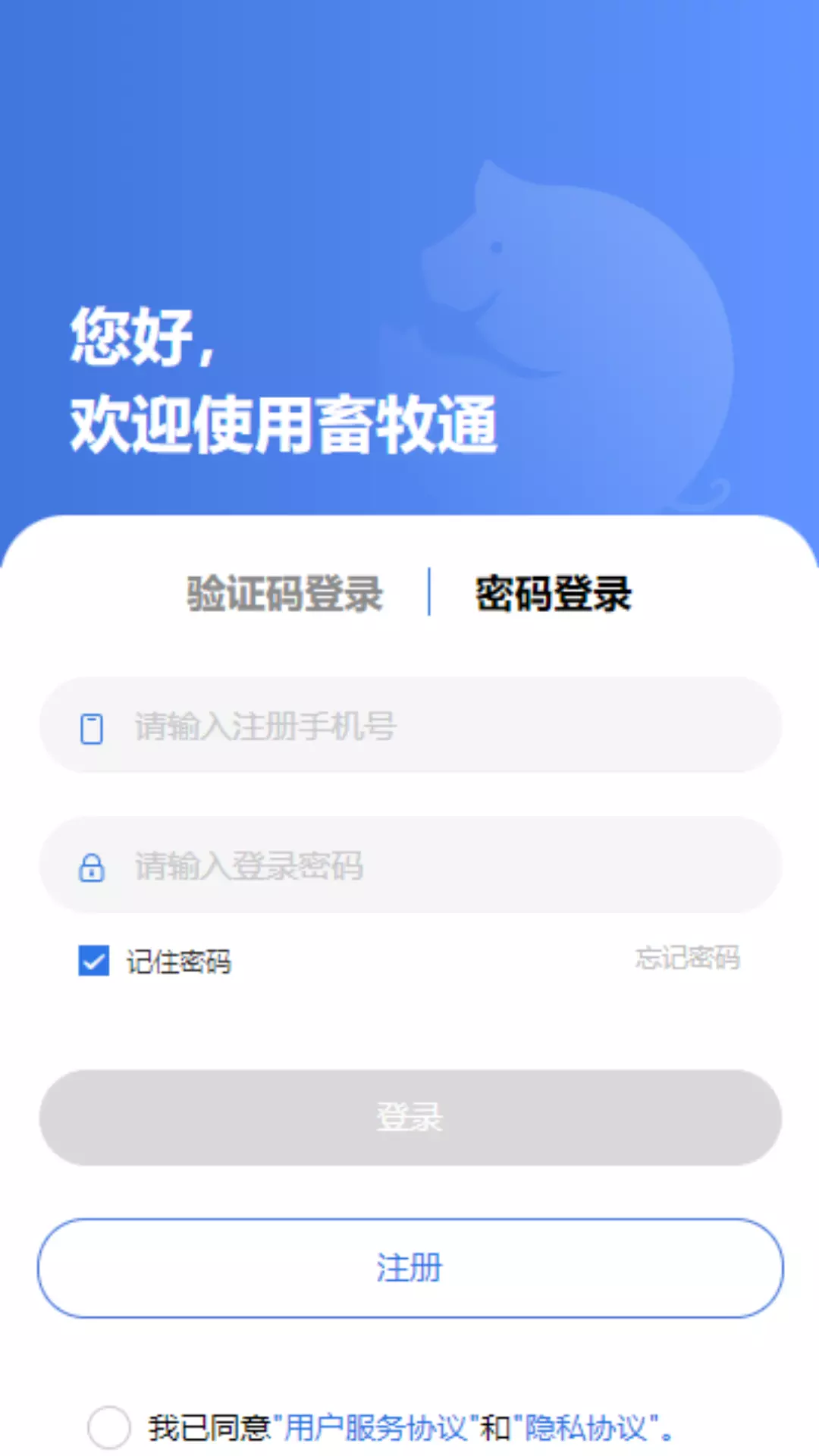View the 隐私协议 link
Screen dimensions: 819x1456
click(x=586, y=1428)
